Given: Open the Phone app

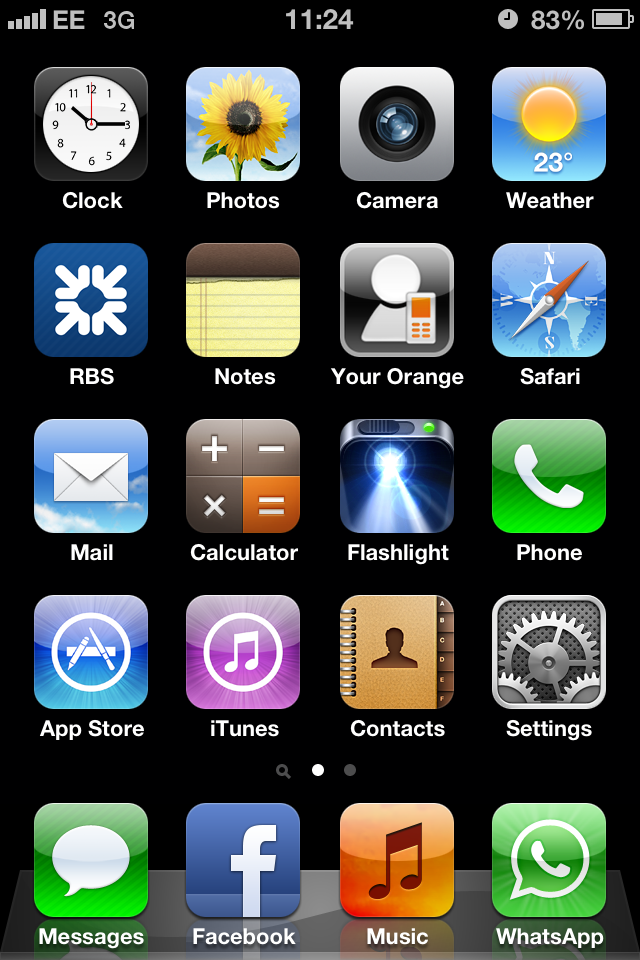Looking at the screenshot, I should coord(549,476).
